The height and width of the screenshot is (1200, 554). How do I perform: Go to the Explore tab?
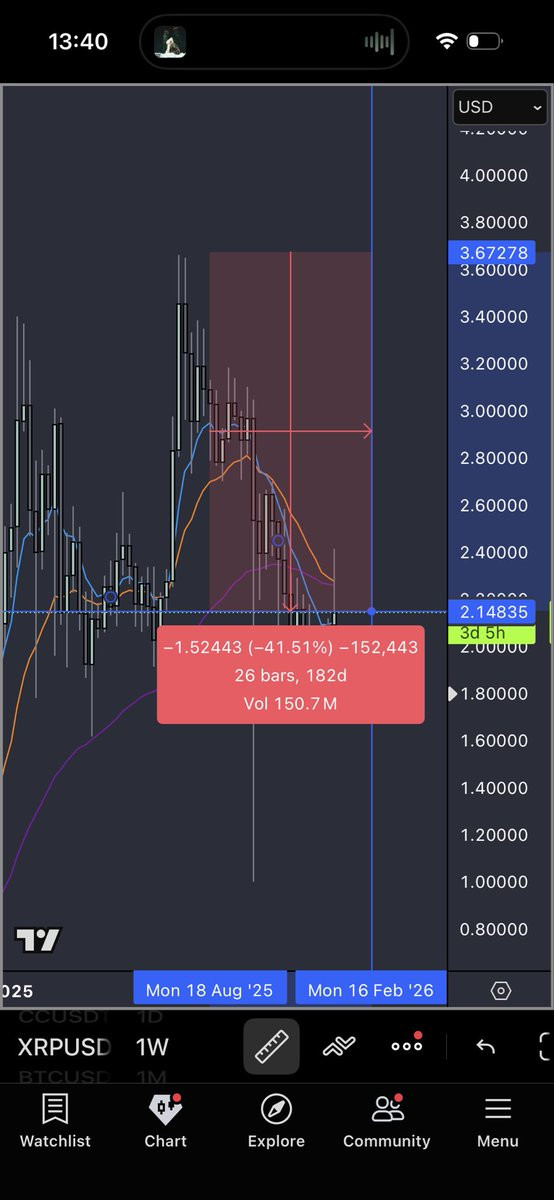[x=276, y=1120]
